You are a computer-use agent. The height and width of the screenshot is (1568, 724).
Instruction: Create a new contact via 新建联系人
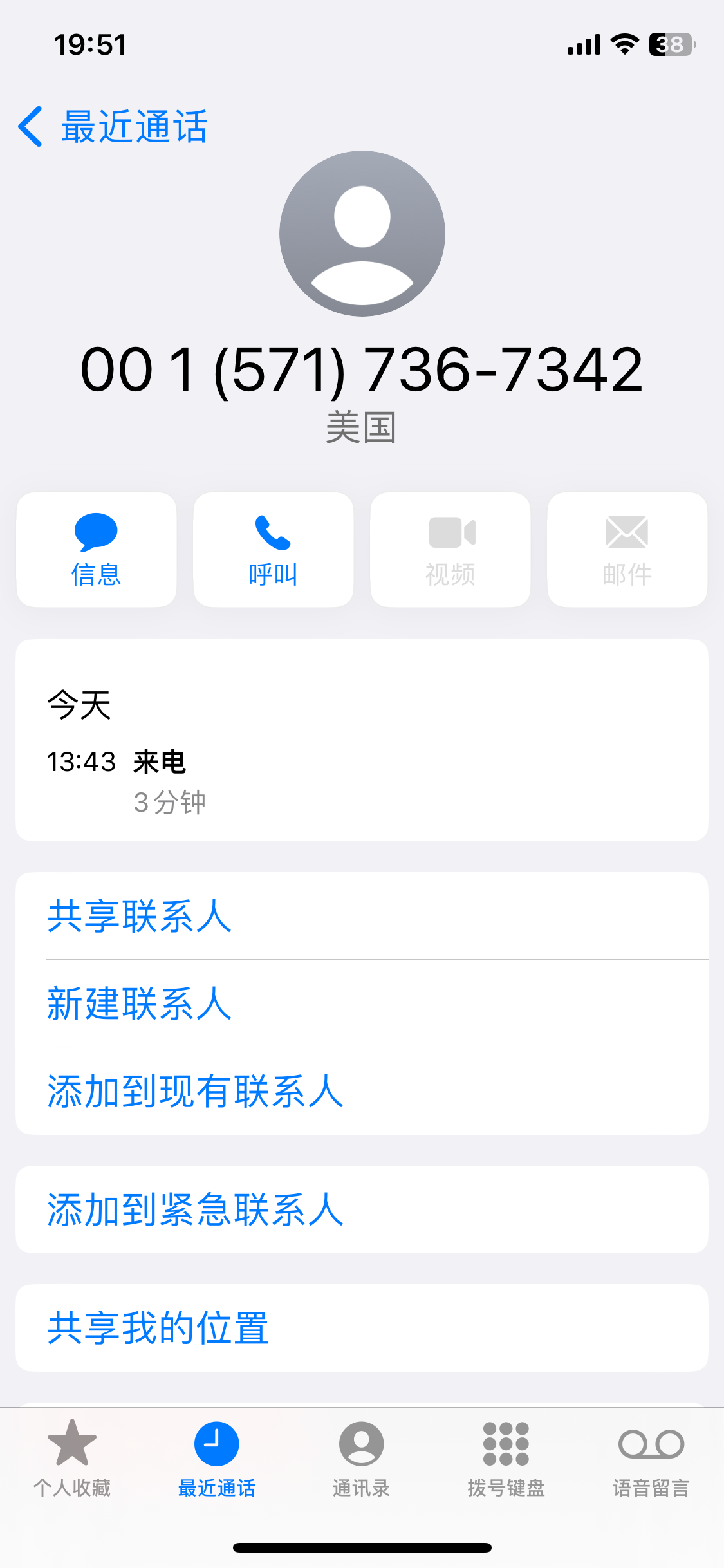tap(140, 1003)
